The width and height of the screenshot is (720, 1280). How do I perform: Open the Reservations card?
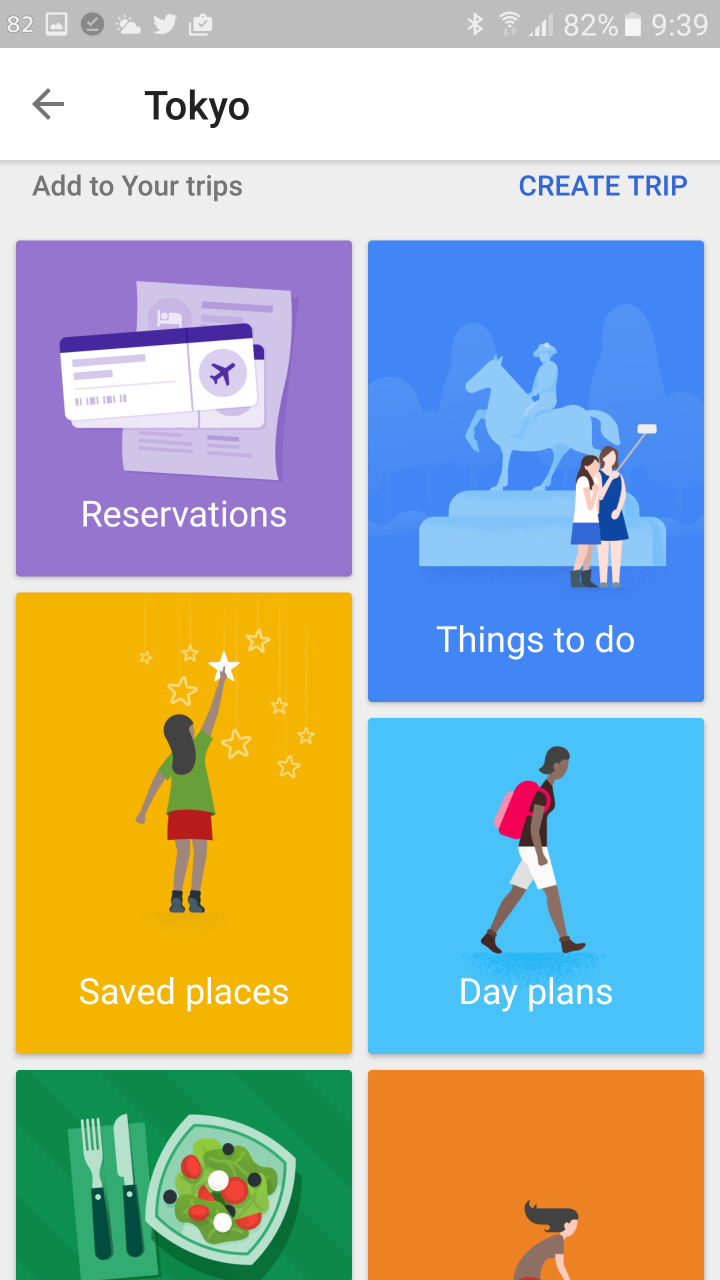[184, 408]
